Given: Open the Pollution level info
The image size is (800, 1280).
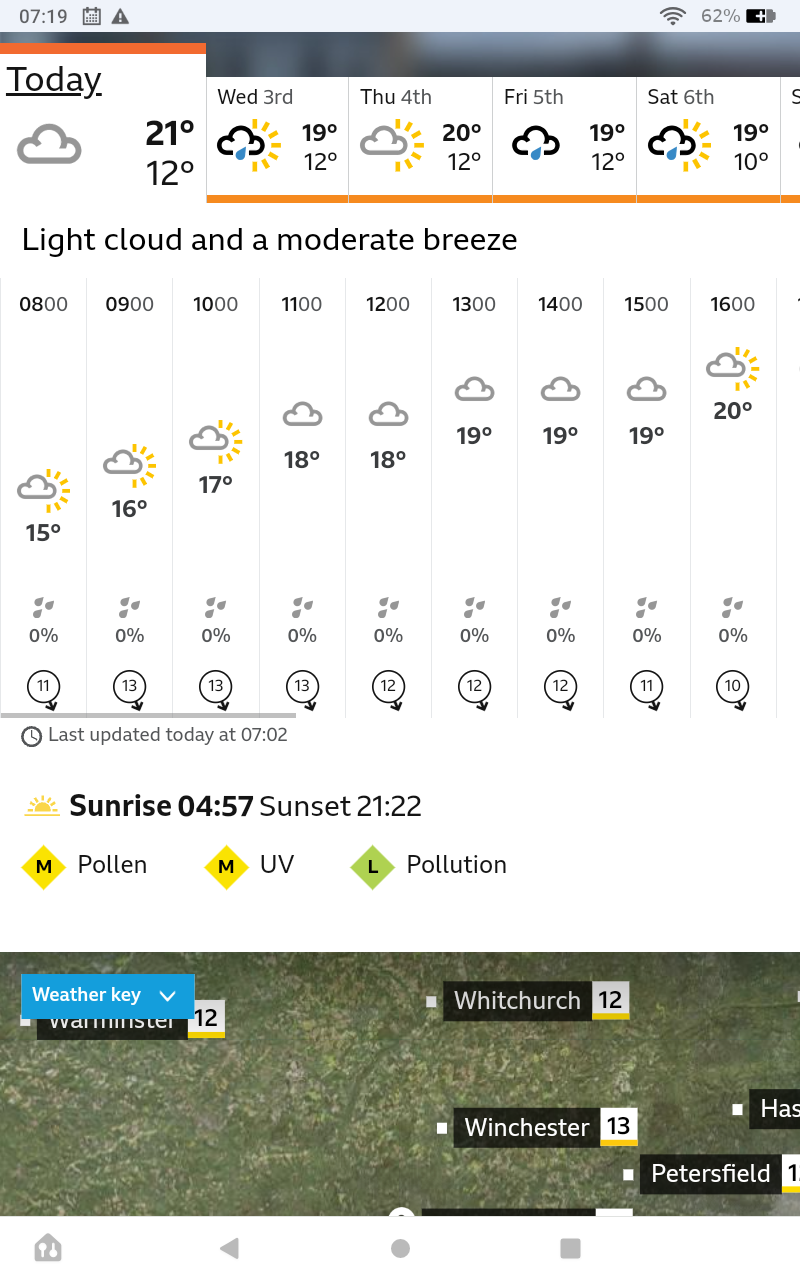Looking at the screenshot, I should click(430, 865).
